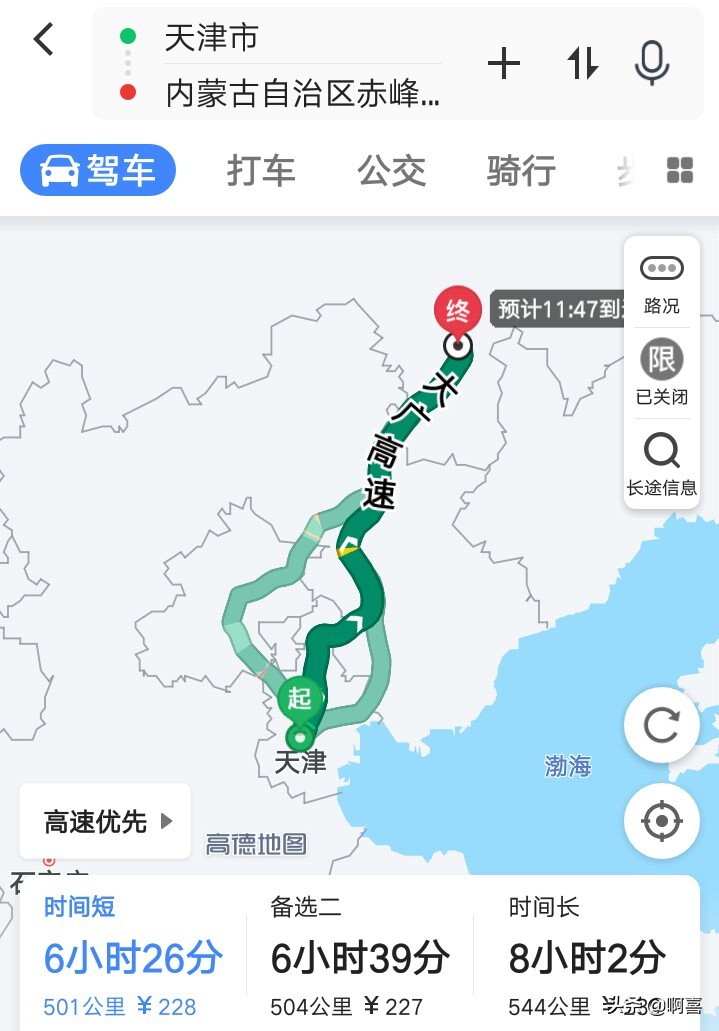This screenshot has width=719, height=1031.
Task: Select the 驾车 driving tab
Action: pyautogui.click(x=98, y=171)
